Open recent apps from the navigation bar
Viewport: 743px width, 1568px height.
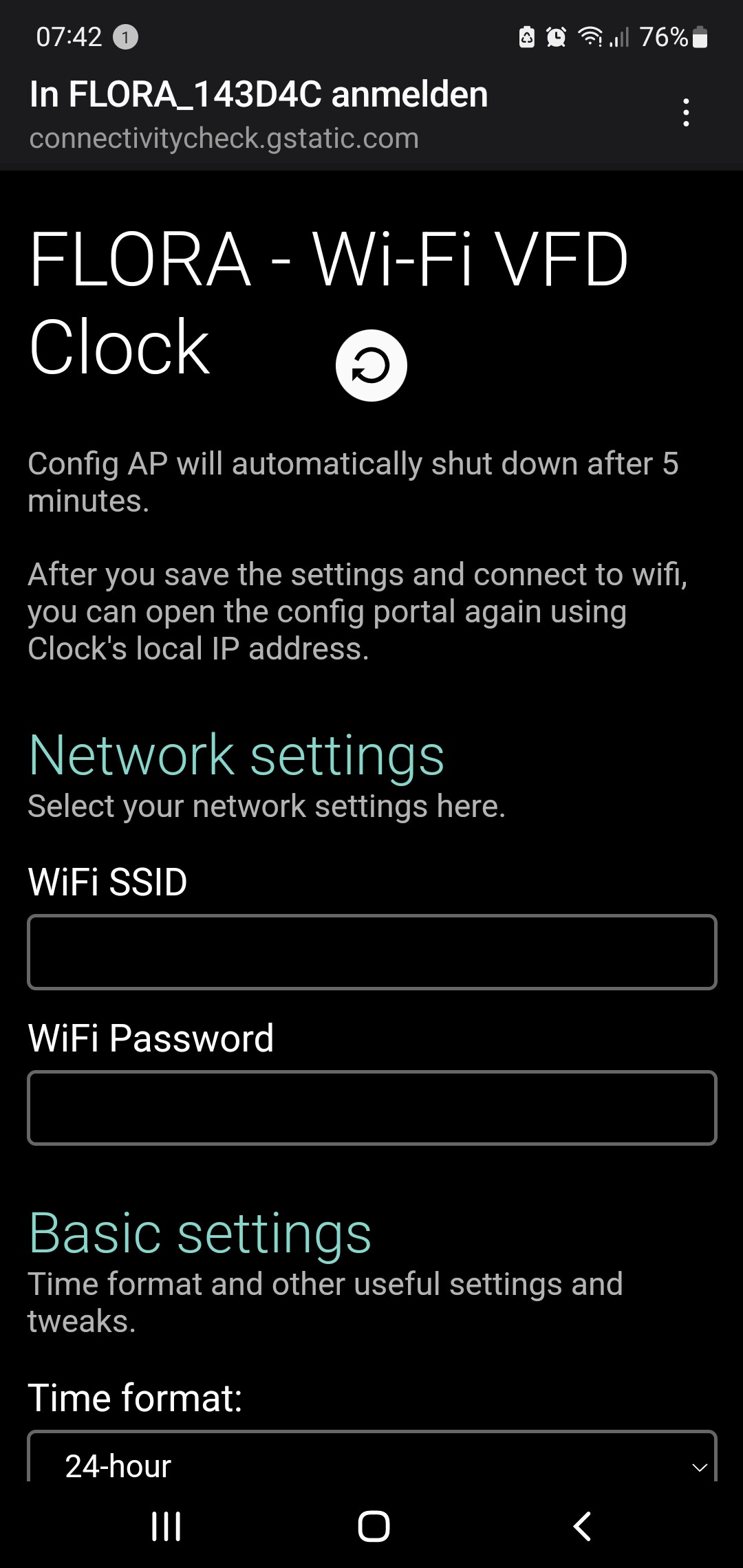[x=166, y=1526]
